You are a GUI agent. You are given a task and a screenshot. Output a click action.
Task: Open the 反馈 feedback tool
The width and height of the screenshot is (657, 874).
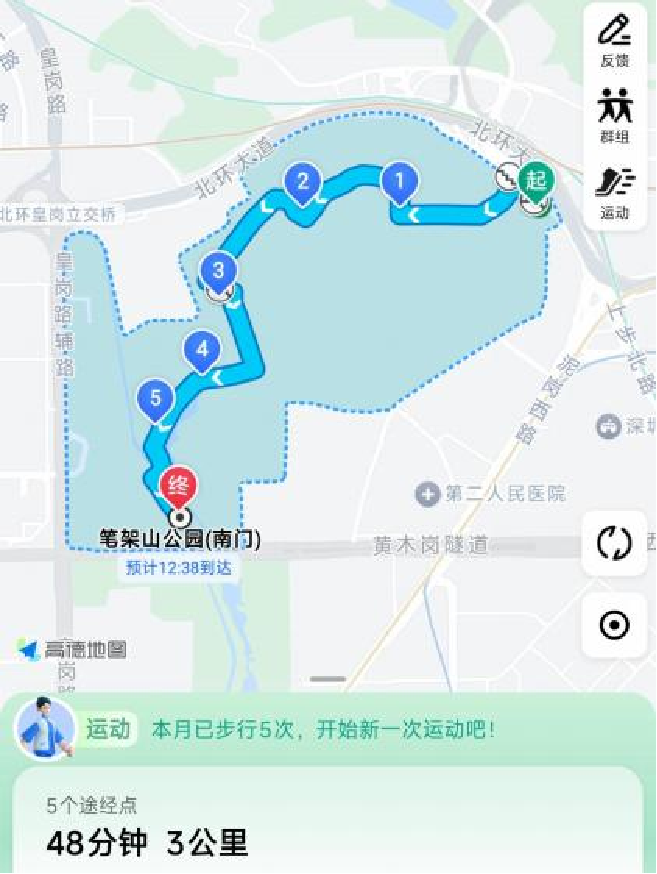point(614,41)
